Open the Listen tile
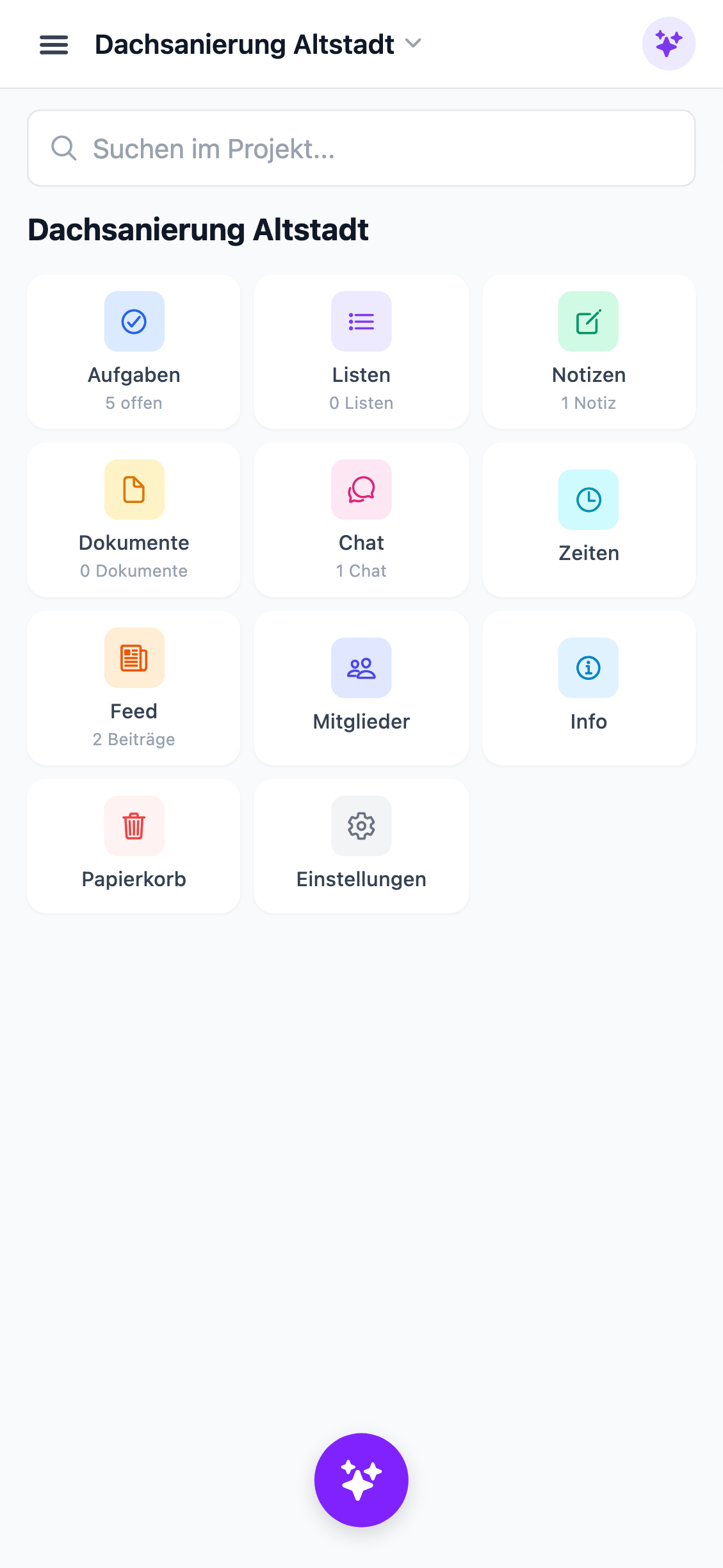Screen dimensions: 723x1568 (x=361, y=352)
